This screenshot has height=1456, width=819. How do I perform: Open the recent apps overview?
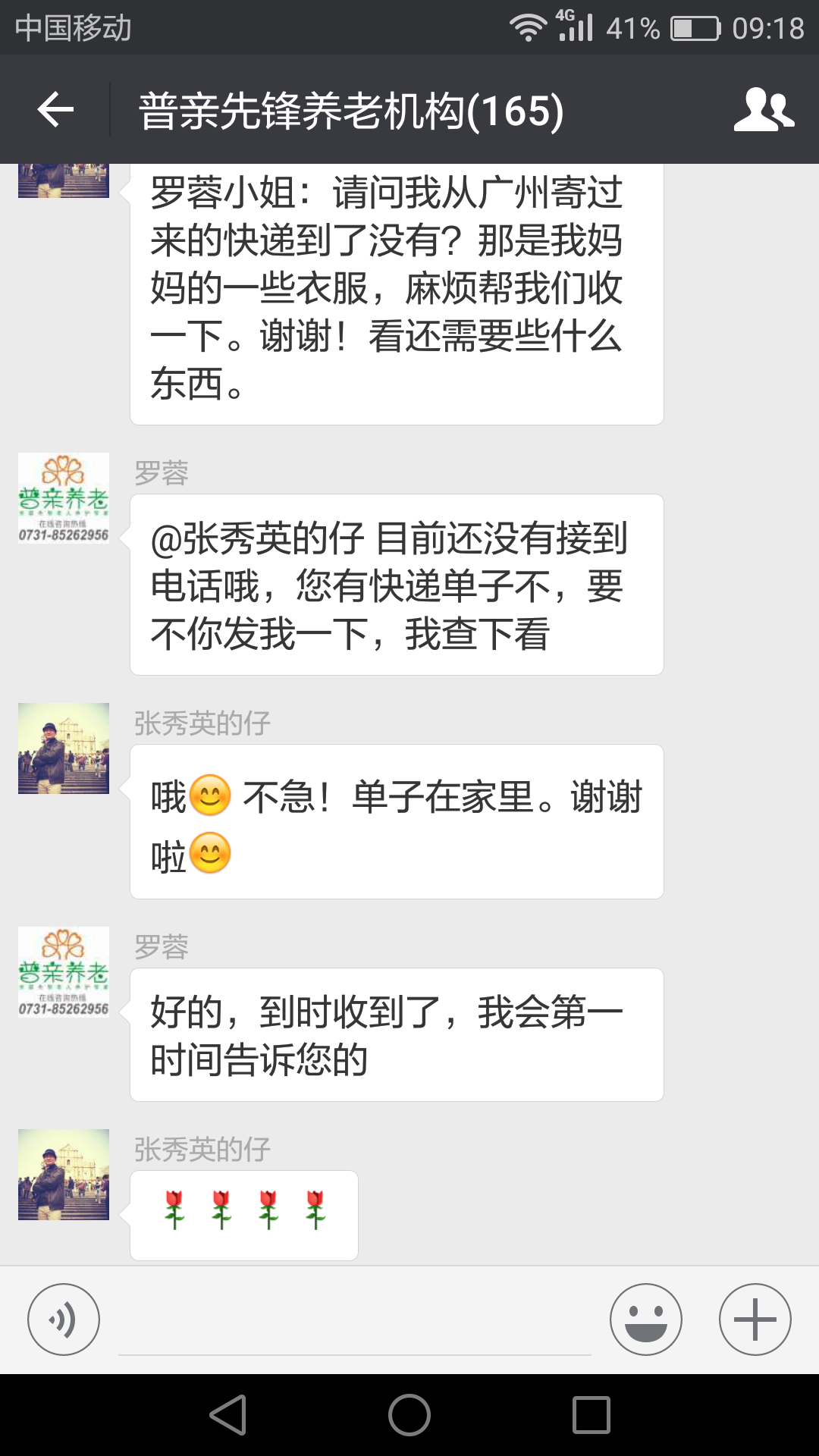[x=591, y=1415]
